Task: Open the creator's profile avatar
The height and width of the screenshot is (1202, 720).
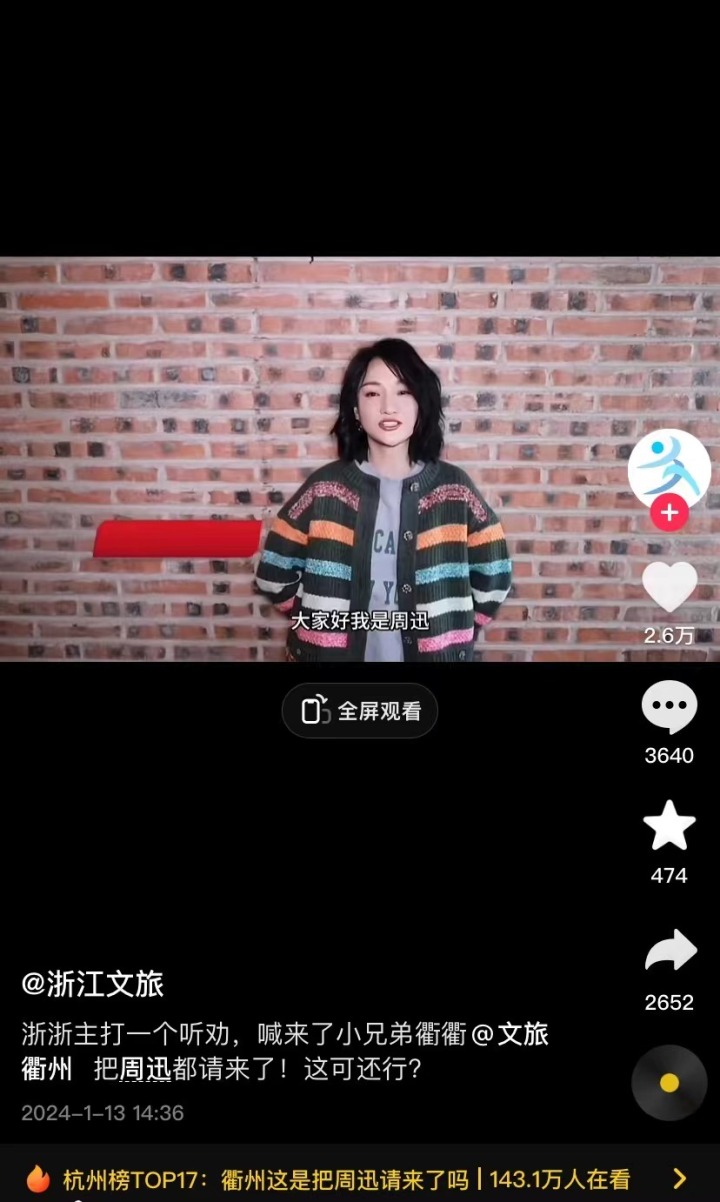Action: (669, 468)
